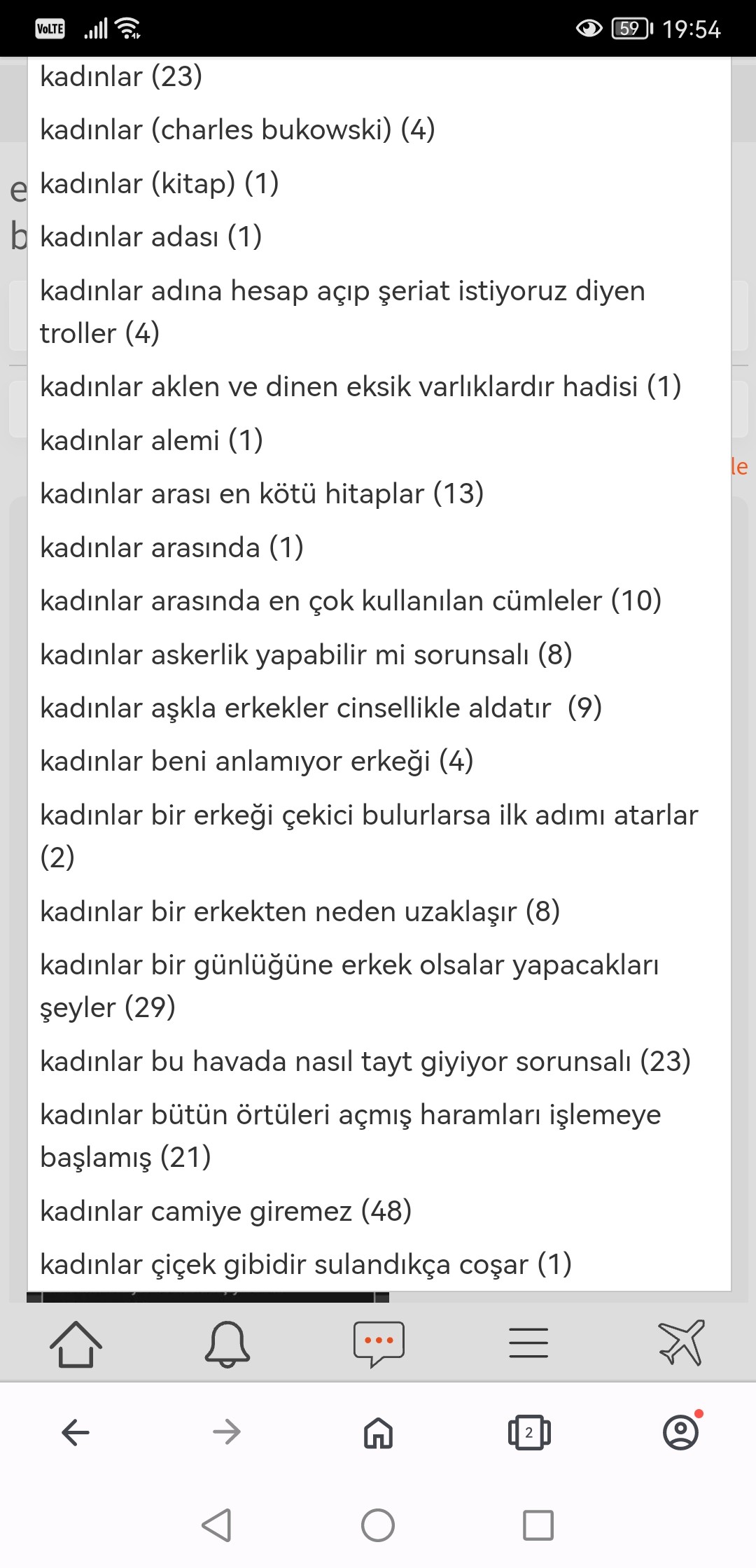
Task: Open the notifications bell
Action: pos(227,1344)
